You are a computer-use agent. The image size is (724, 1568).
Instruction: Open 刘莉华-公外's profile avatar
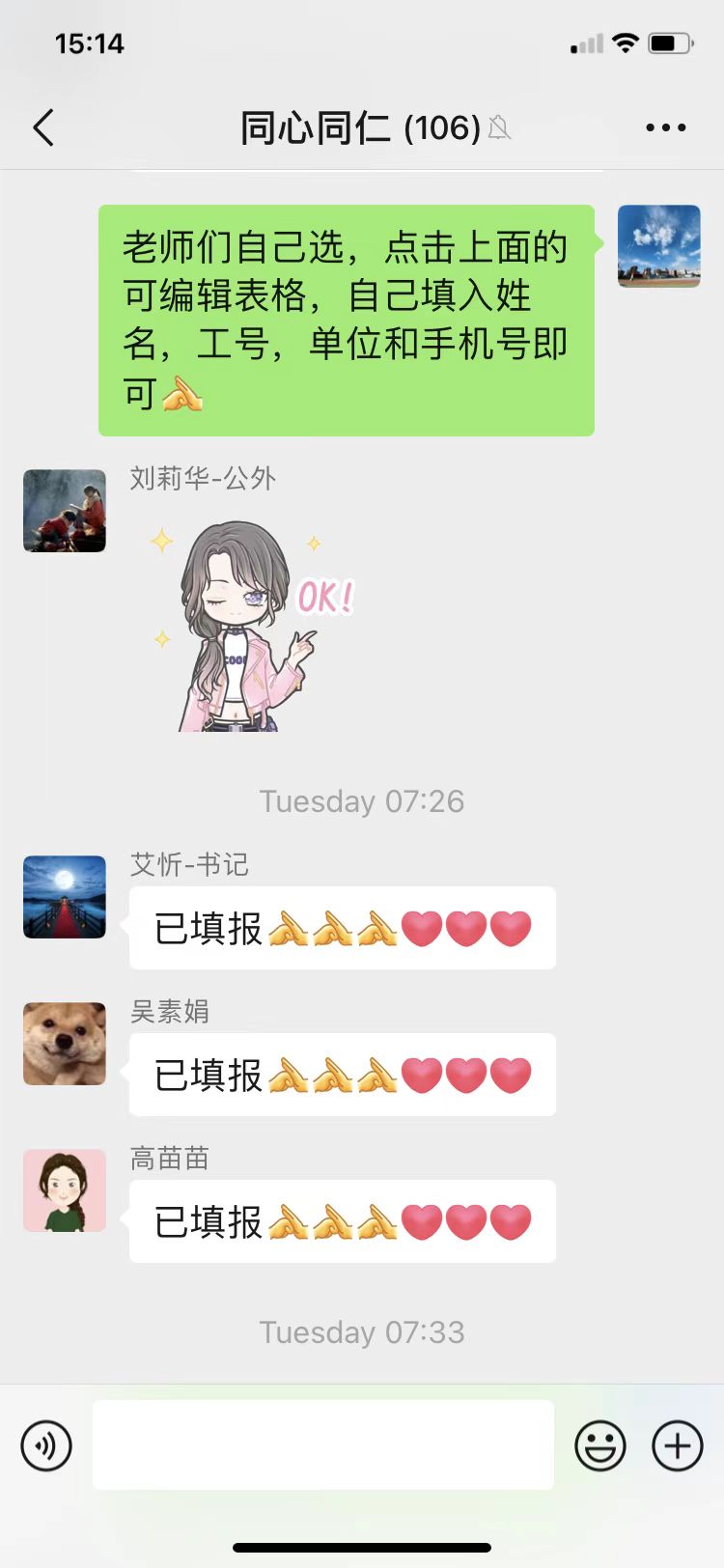65,511
